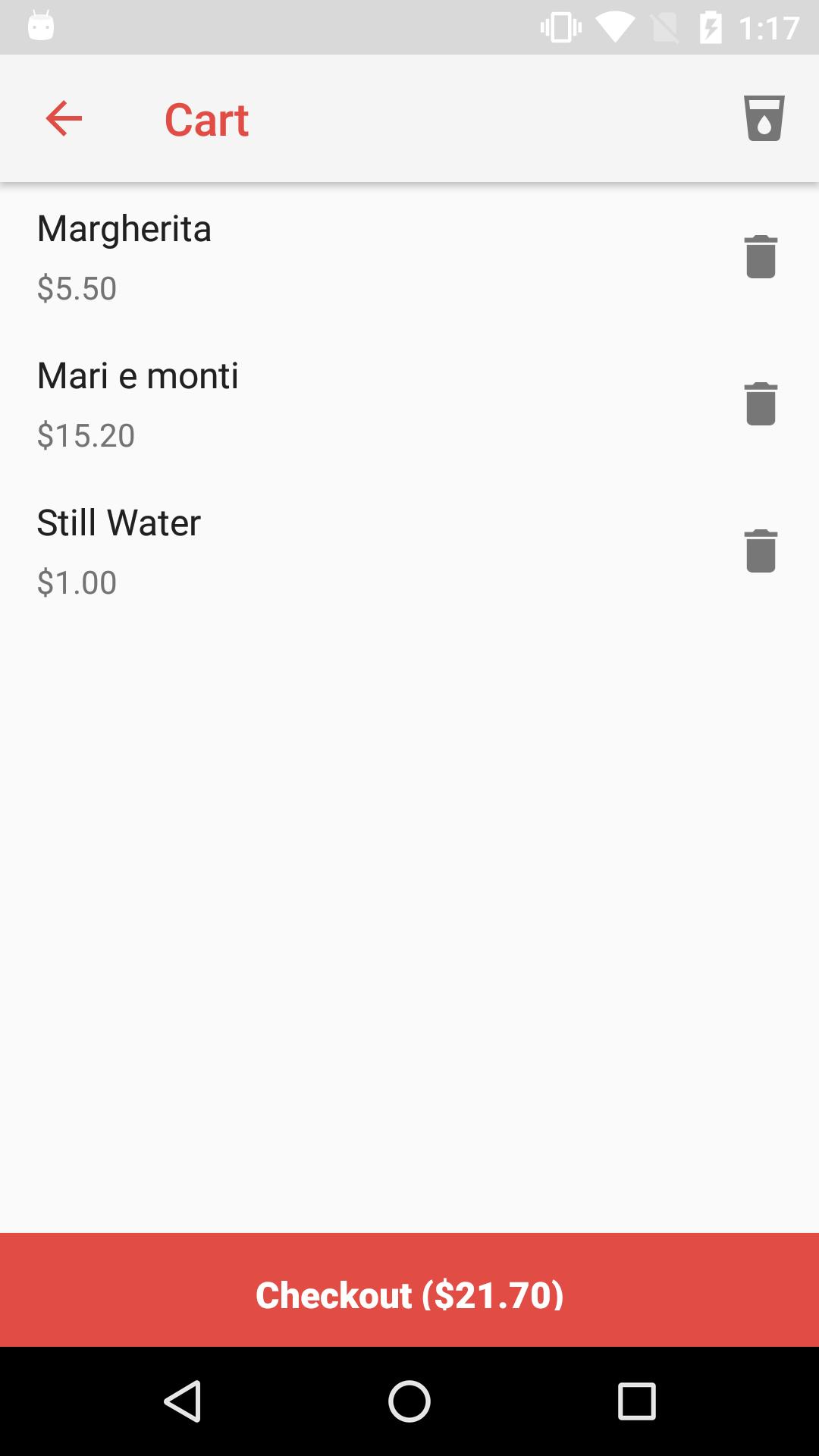Select the Still Water item row
The image size is (819, 1456).
point(303,551)
